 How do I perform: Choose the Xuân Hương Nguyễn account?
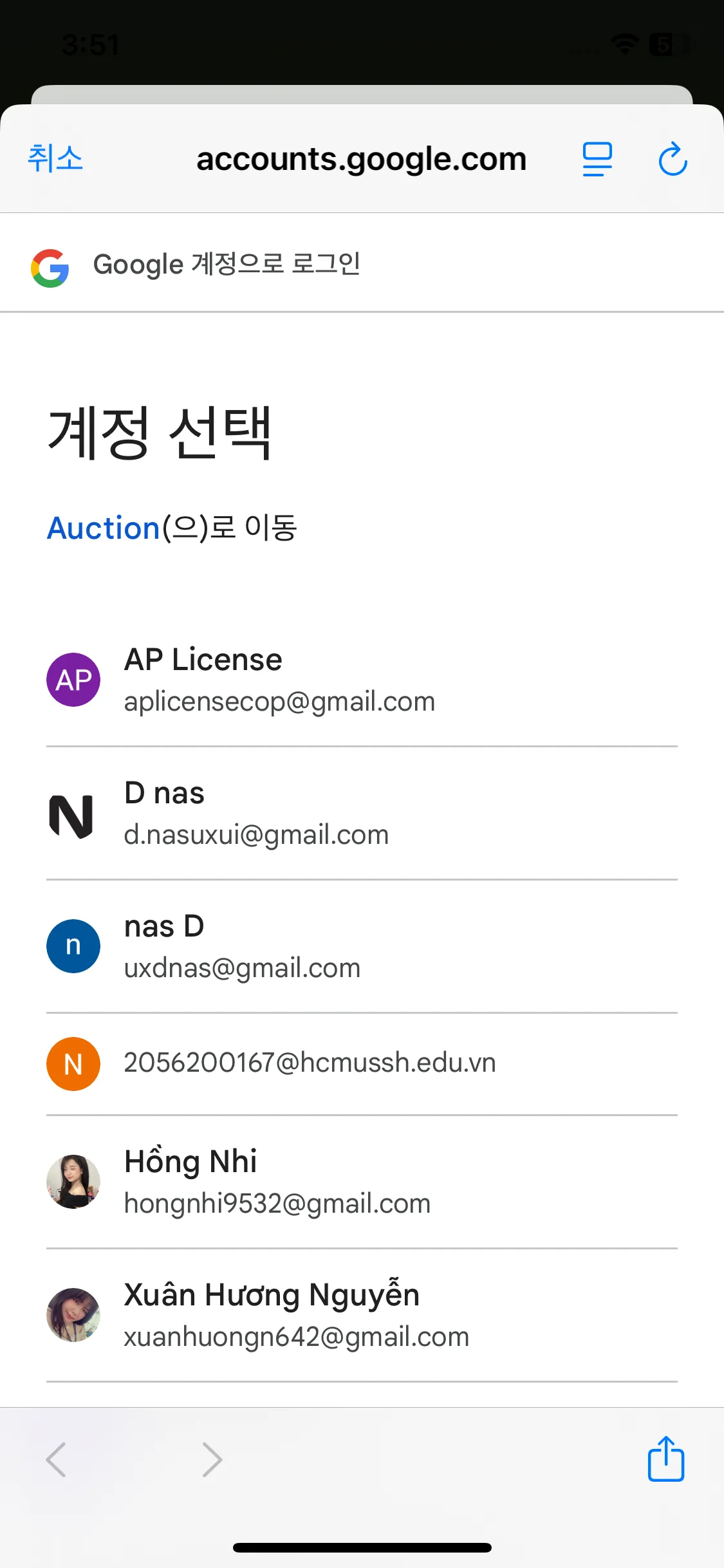362,1315
